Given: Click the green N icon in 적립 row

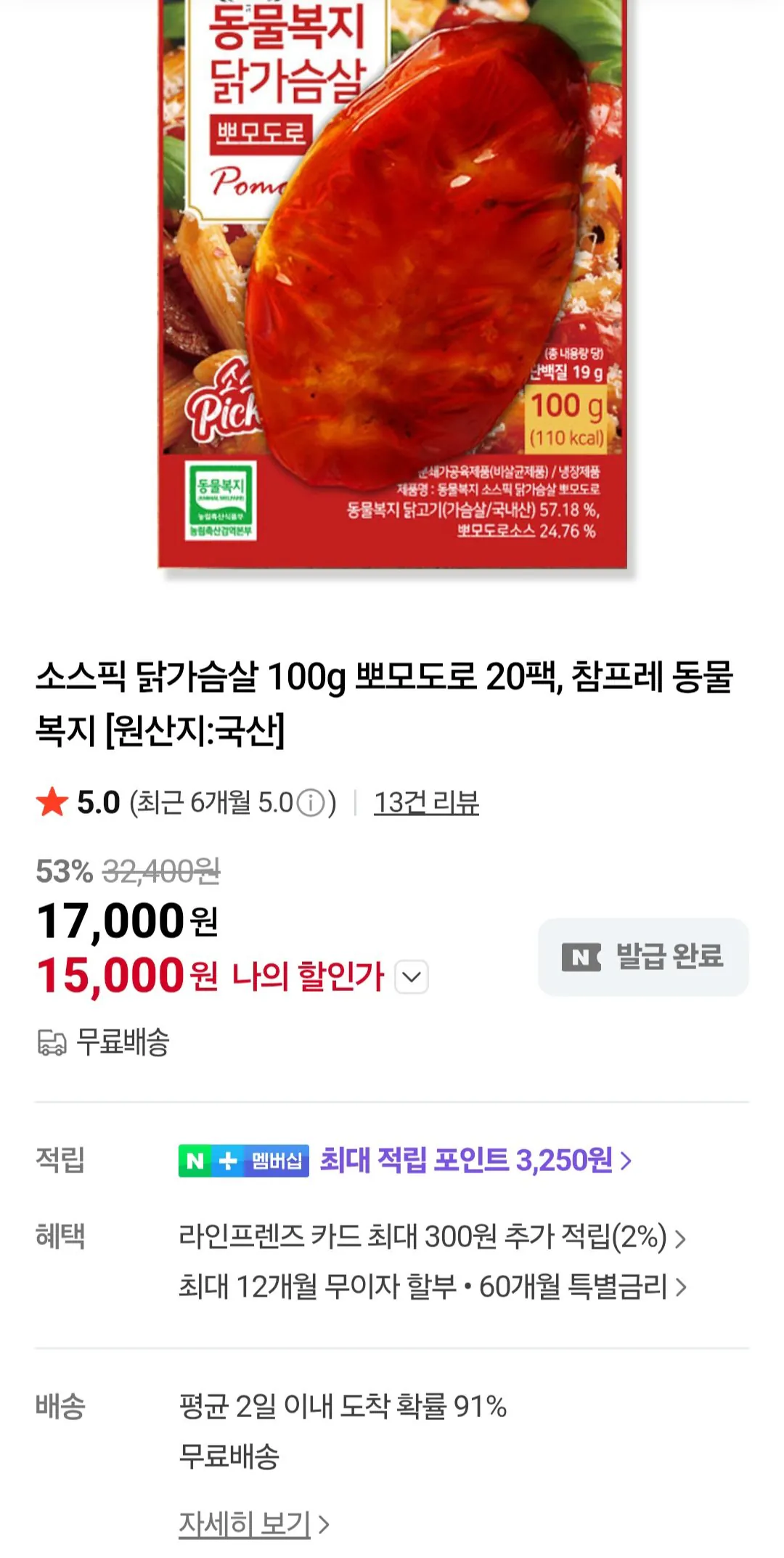Looking at the screenshot, I should [x=192, y=1157].
